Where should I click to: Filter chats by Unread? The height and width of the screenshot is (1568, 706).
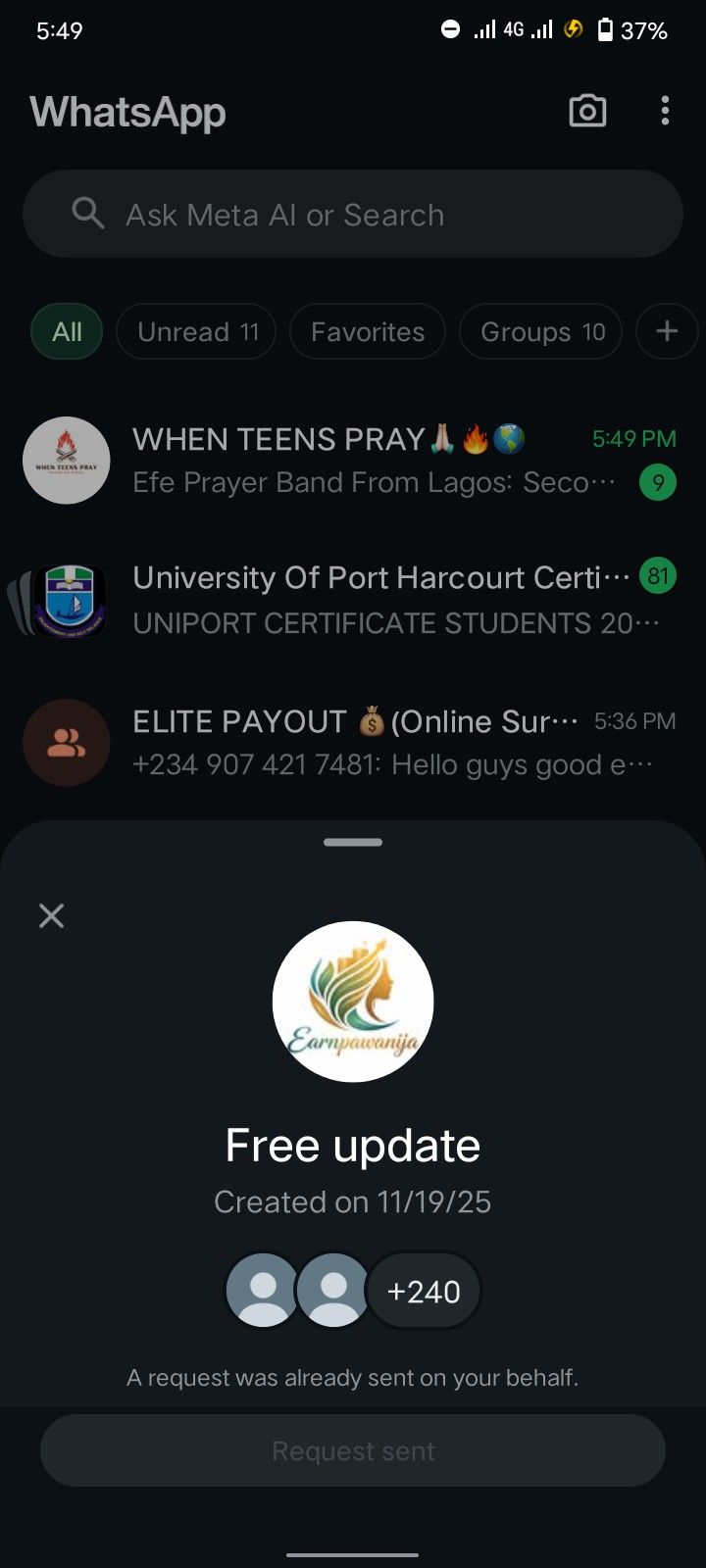coord(196,332)
